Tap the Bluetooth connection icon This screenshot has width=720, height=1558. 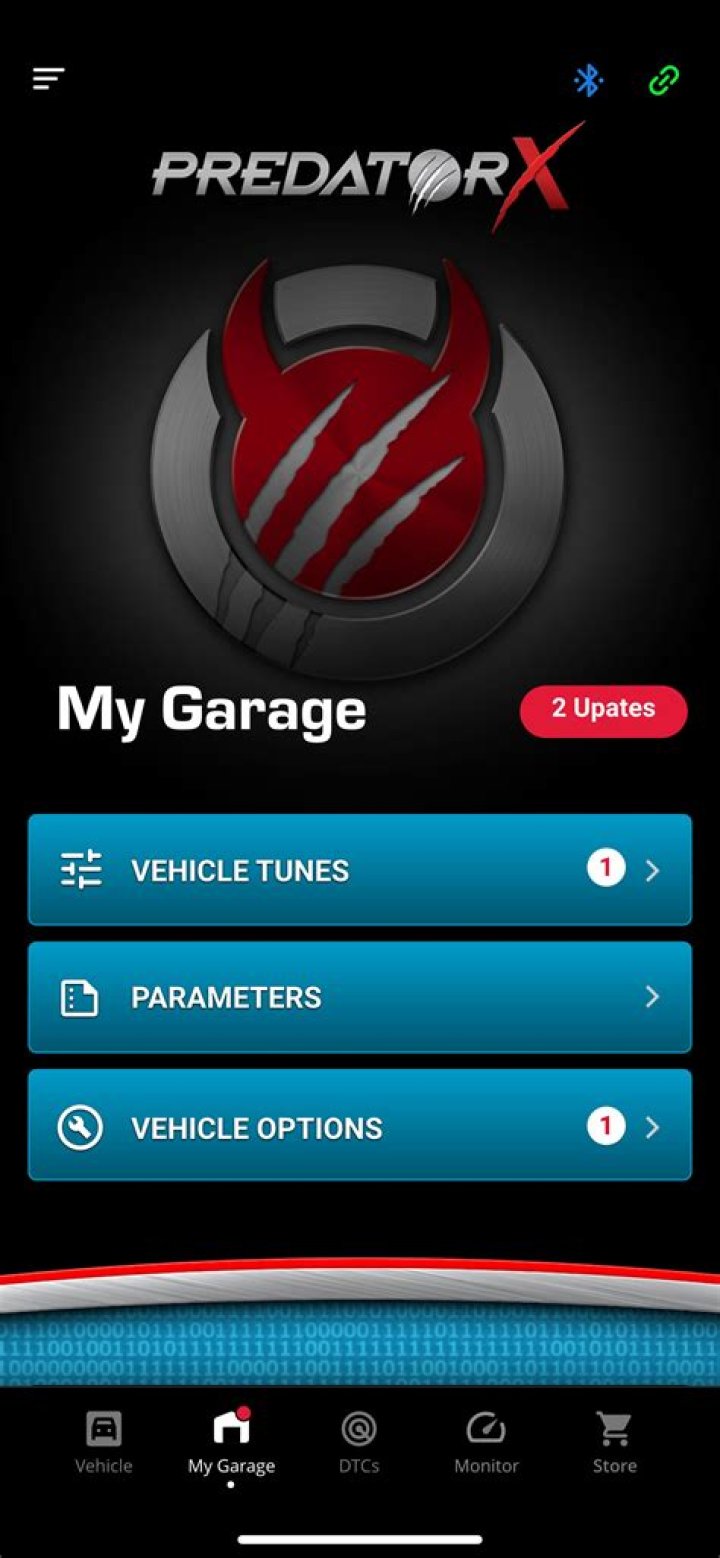pos(588,79)
